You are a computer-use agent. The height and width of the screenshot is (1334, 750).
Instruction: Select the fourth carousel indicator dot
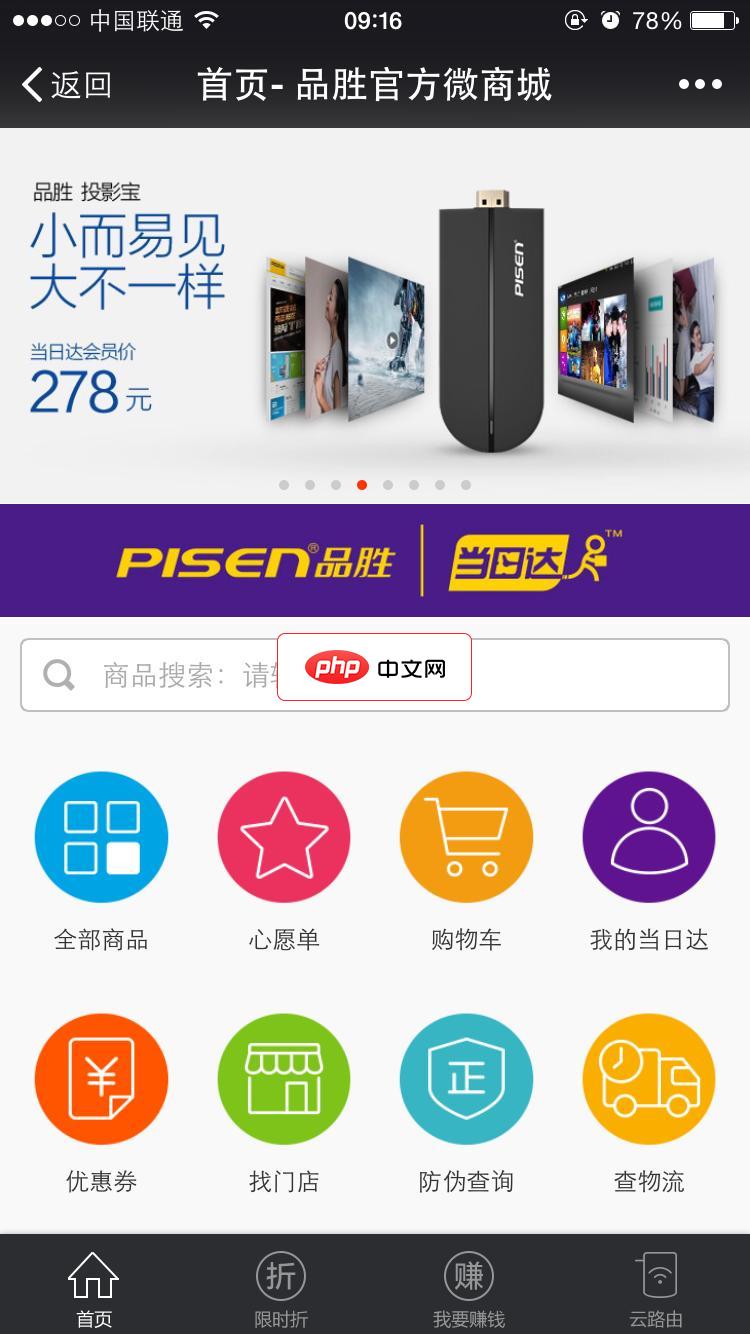tap(361, 484)
